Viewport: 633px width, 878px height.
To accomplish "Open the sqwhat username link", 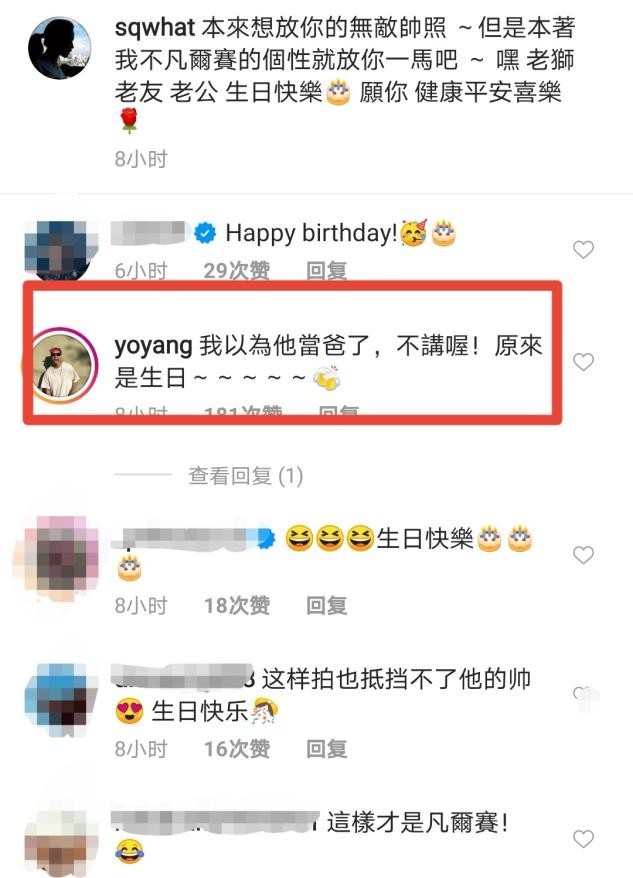I will tap(150, 28).
